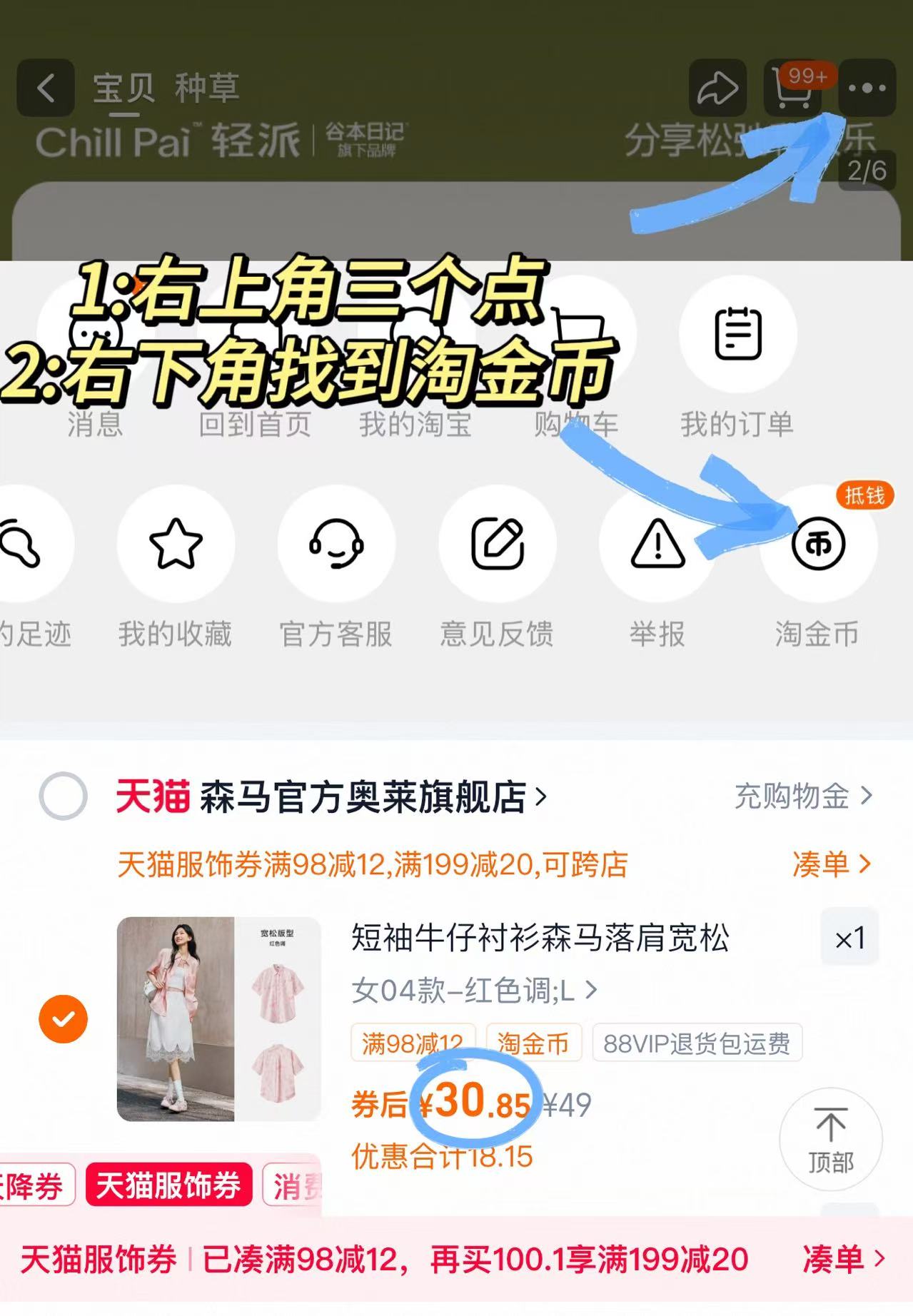The height and width of the screenshot is (1316, 913).
Task: Star 我的收藏 favorites icon
Action: (176, 542)
